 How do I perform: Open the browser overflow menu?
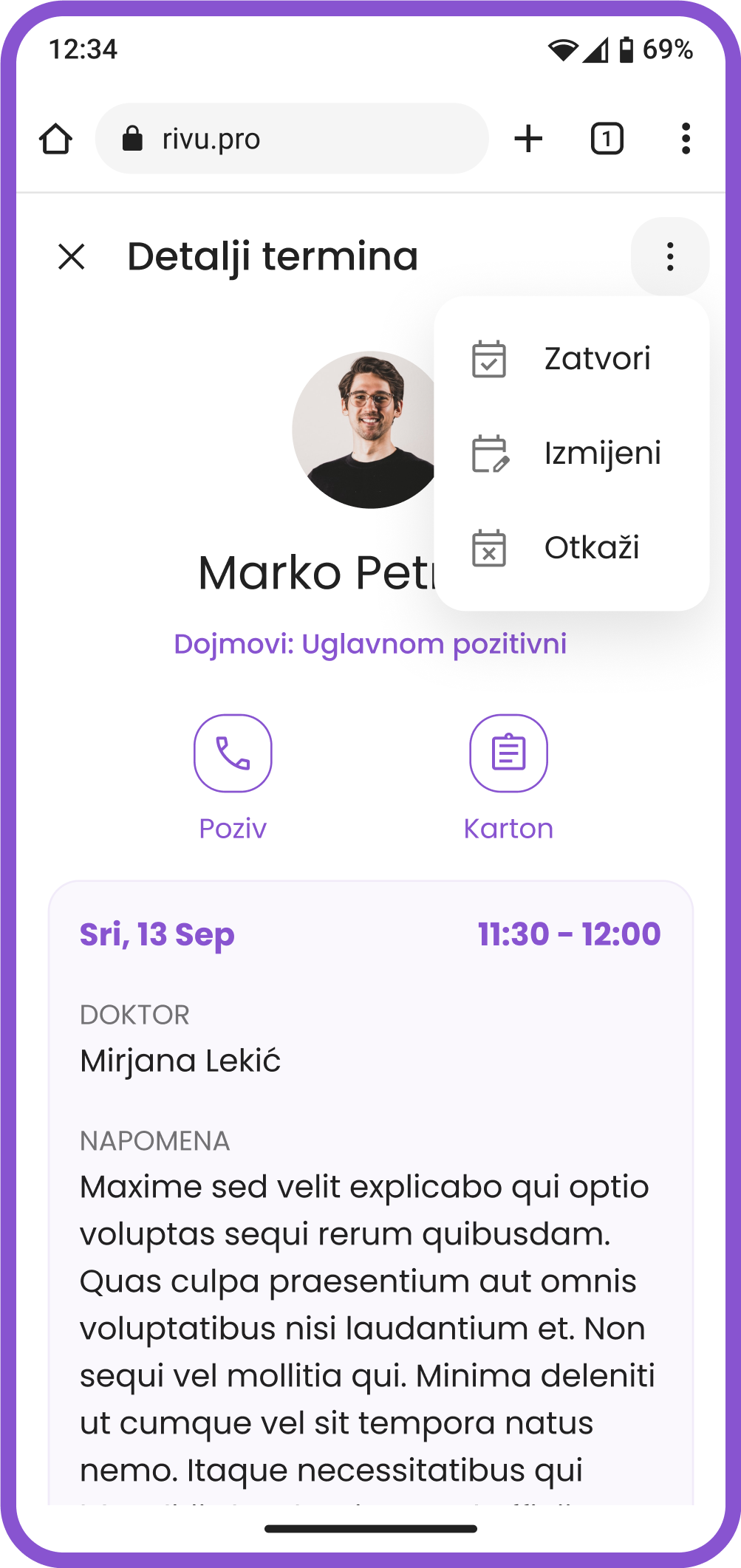click(x=686, y=139)
